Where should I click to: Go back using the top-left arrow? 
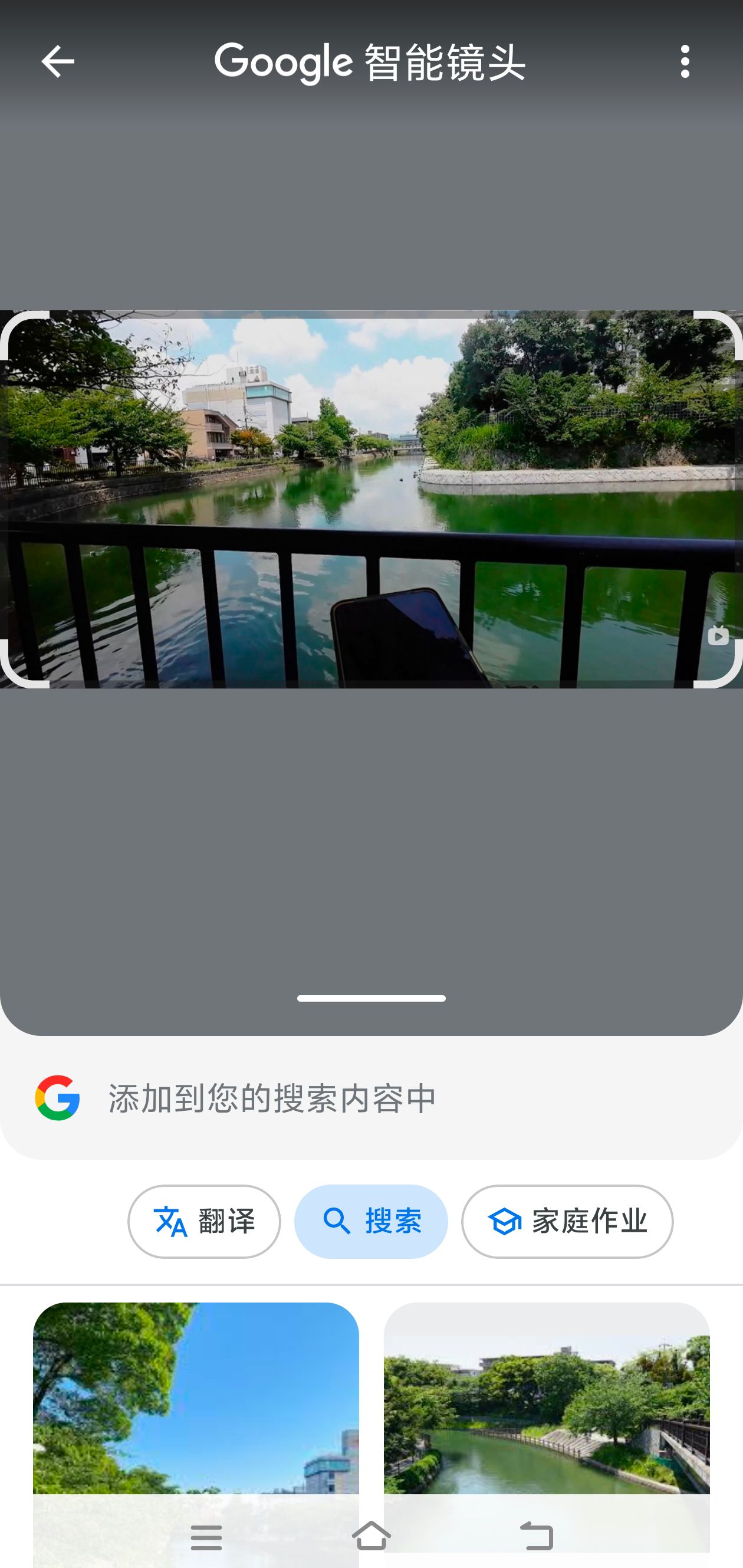point(57,61)
